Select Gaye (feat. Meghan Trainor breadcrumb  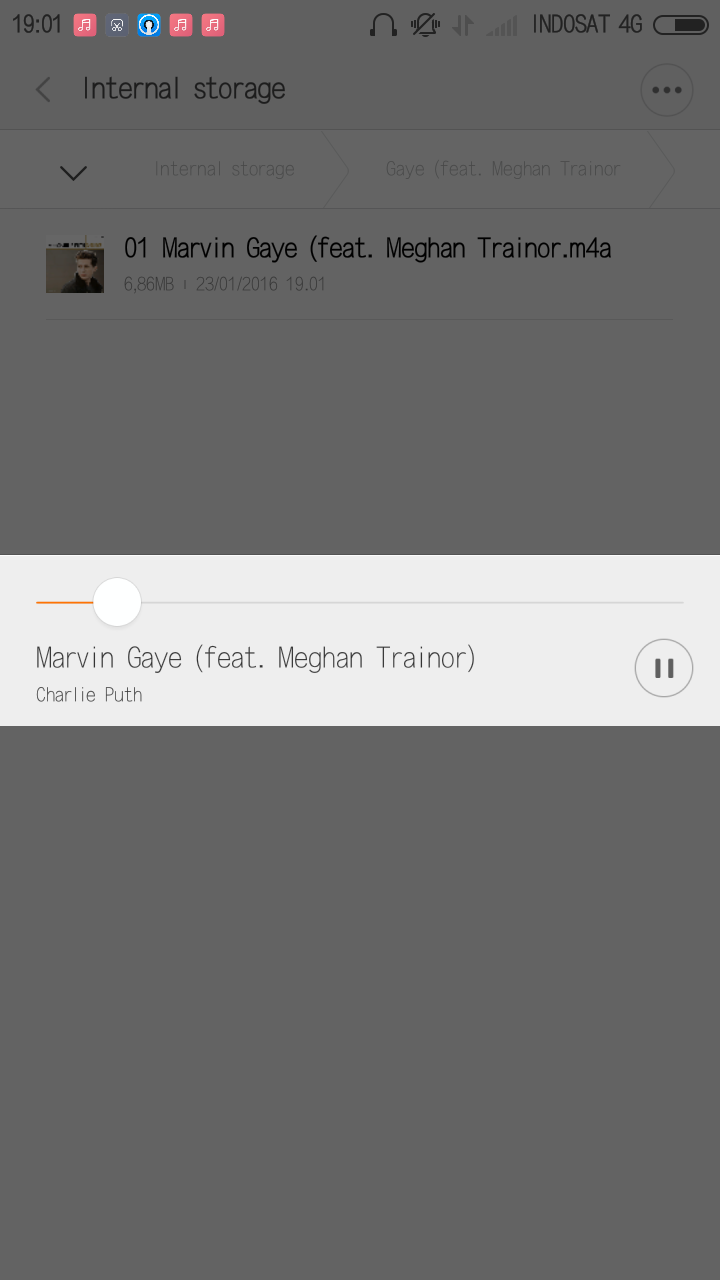(x=503, y=170)
